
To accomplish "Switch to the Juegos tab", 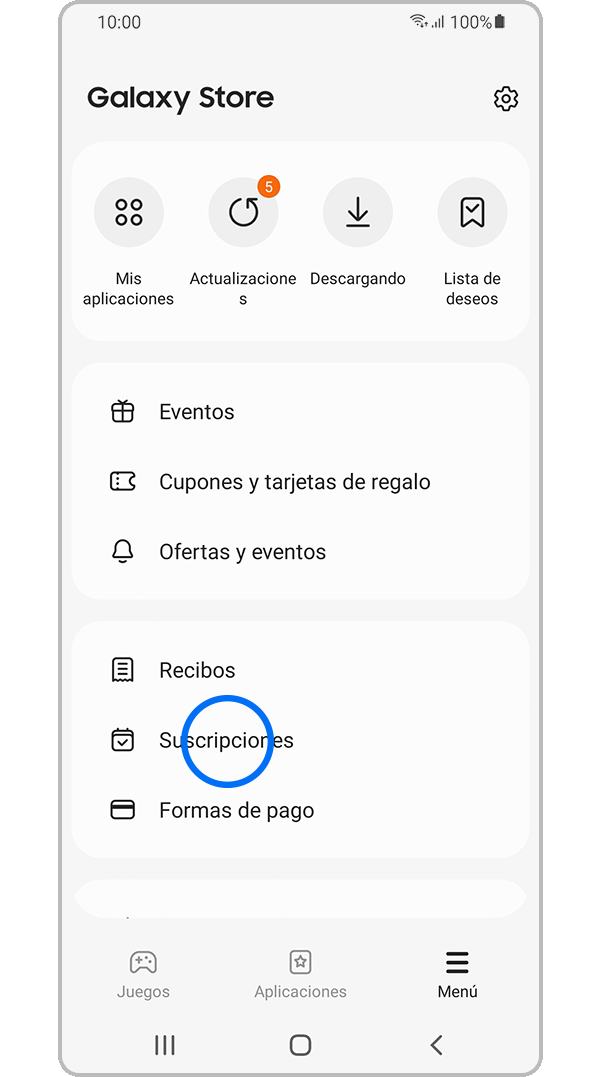I will 144,974.
